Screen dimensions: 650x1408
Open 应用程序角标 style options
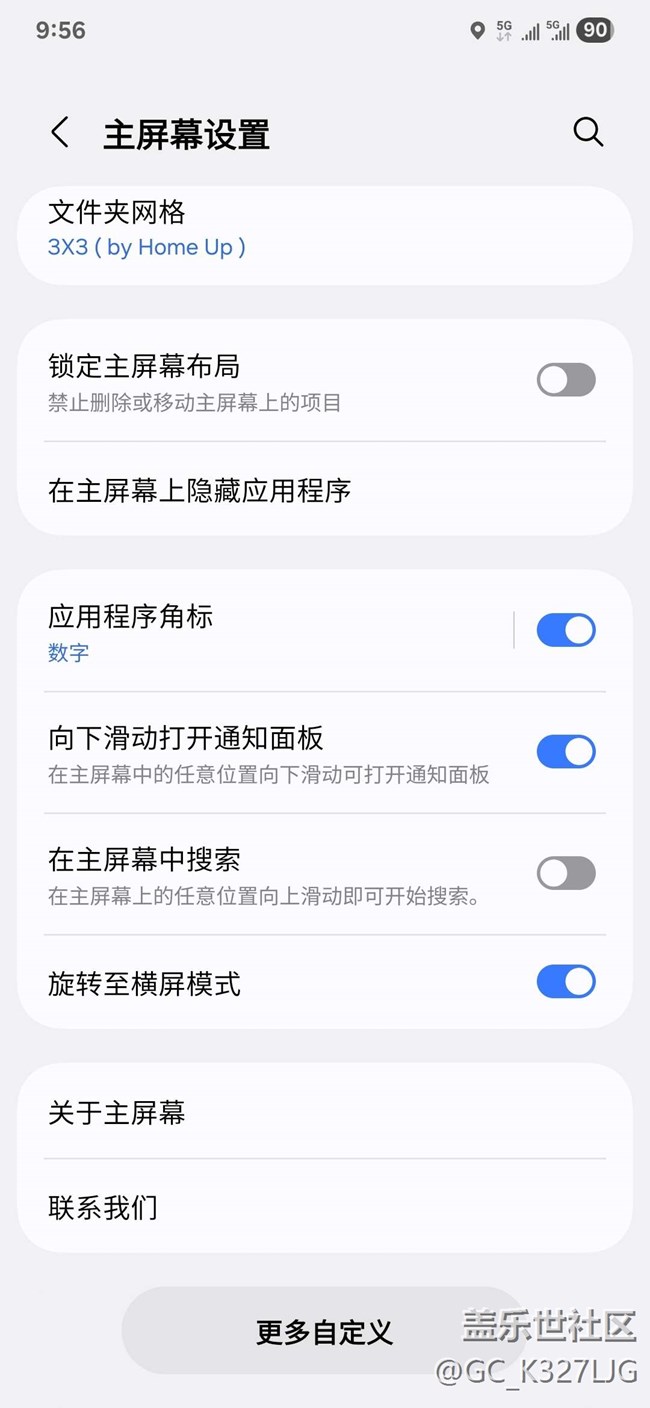coord(270,632)
